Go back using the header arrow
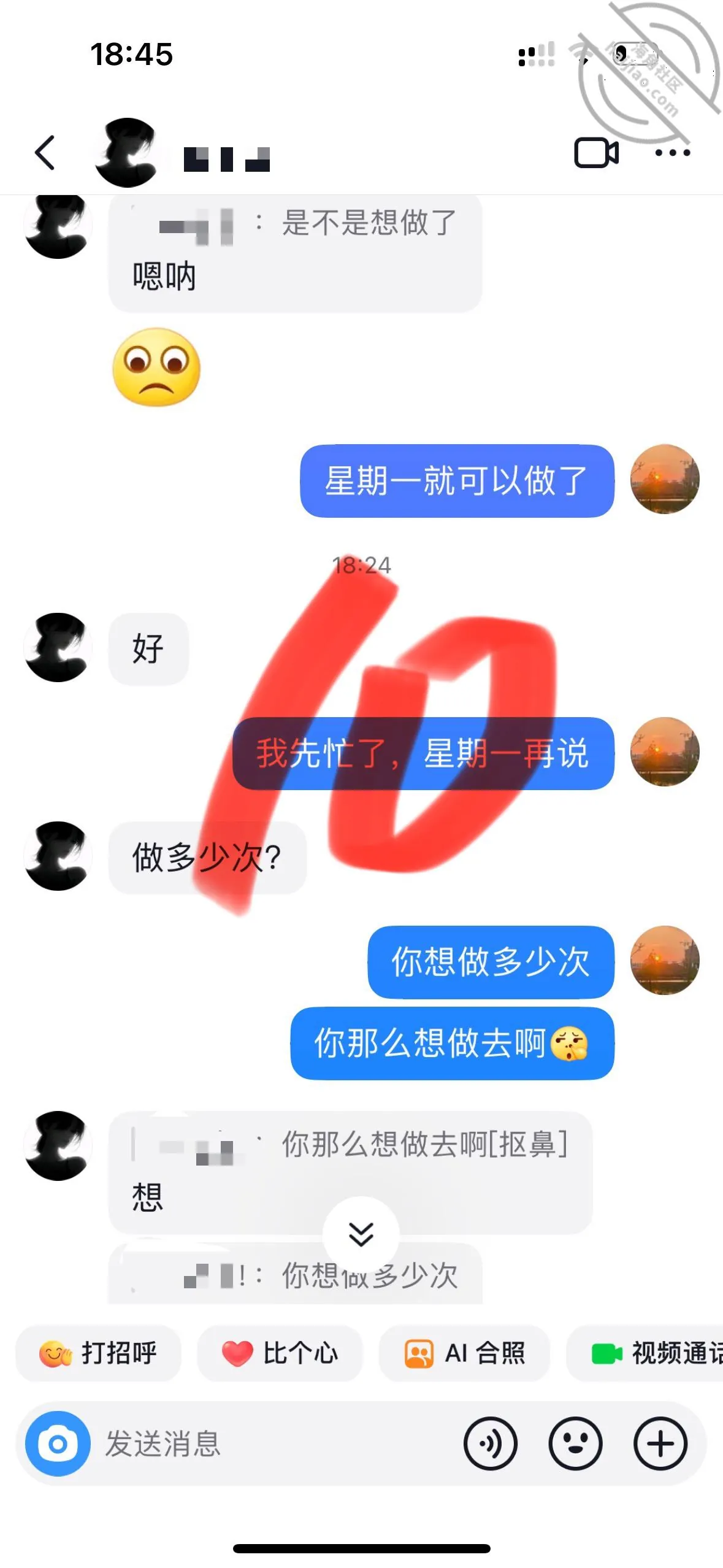 45,153
